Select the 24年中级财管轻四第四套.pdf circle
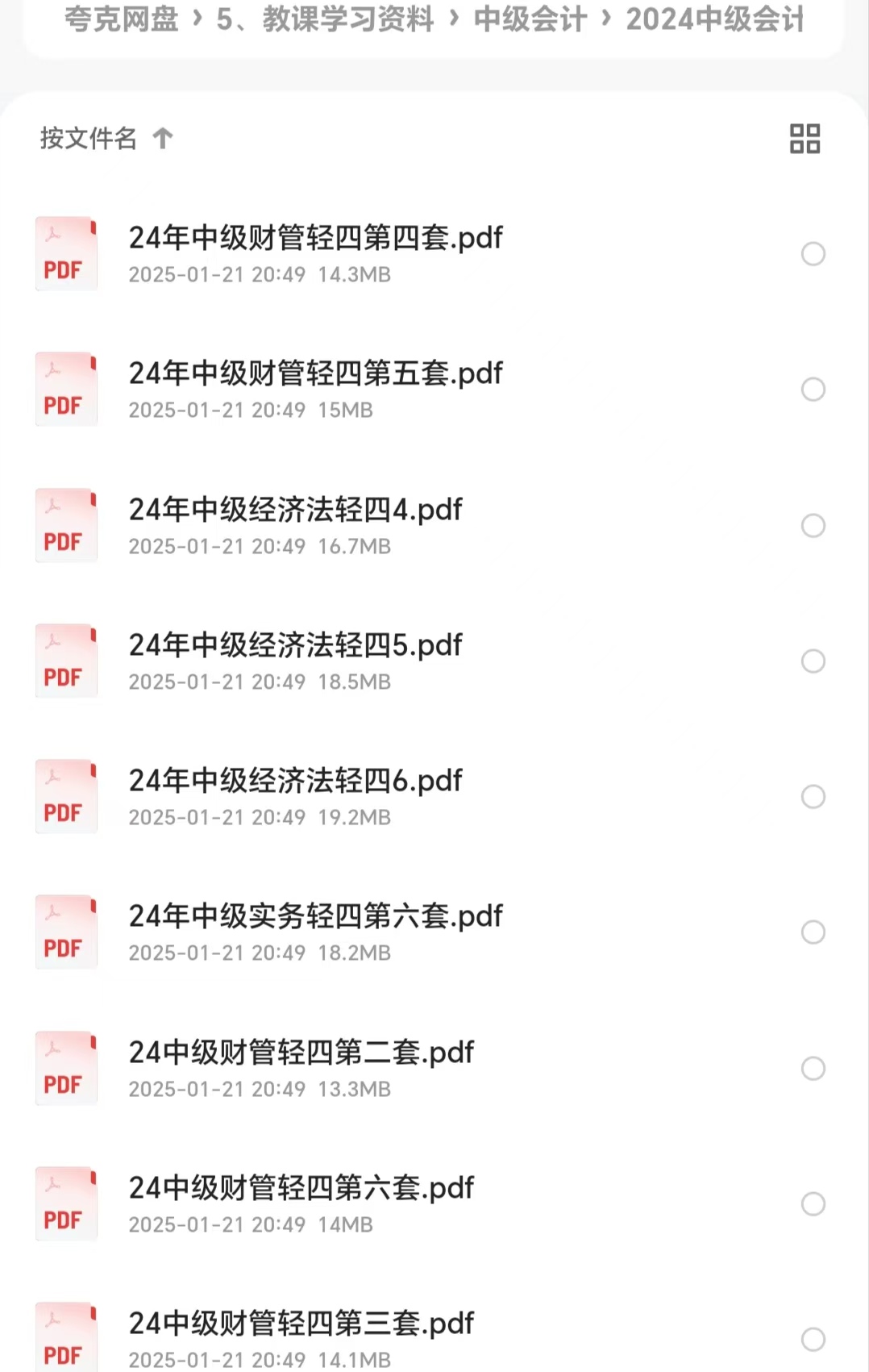This screenshot has width=869, height=1372. coord(813,254)
